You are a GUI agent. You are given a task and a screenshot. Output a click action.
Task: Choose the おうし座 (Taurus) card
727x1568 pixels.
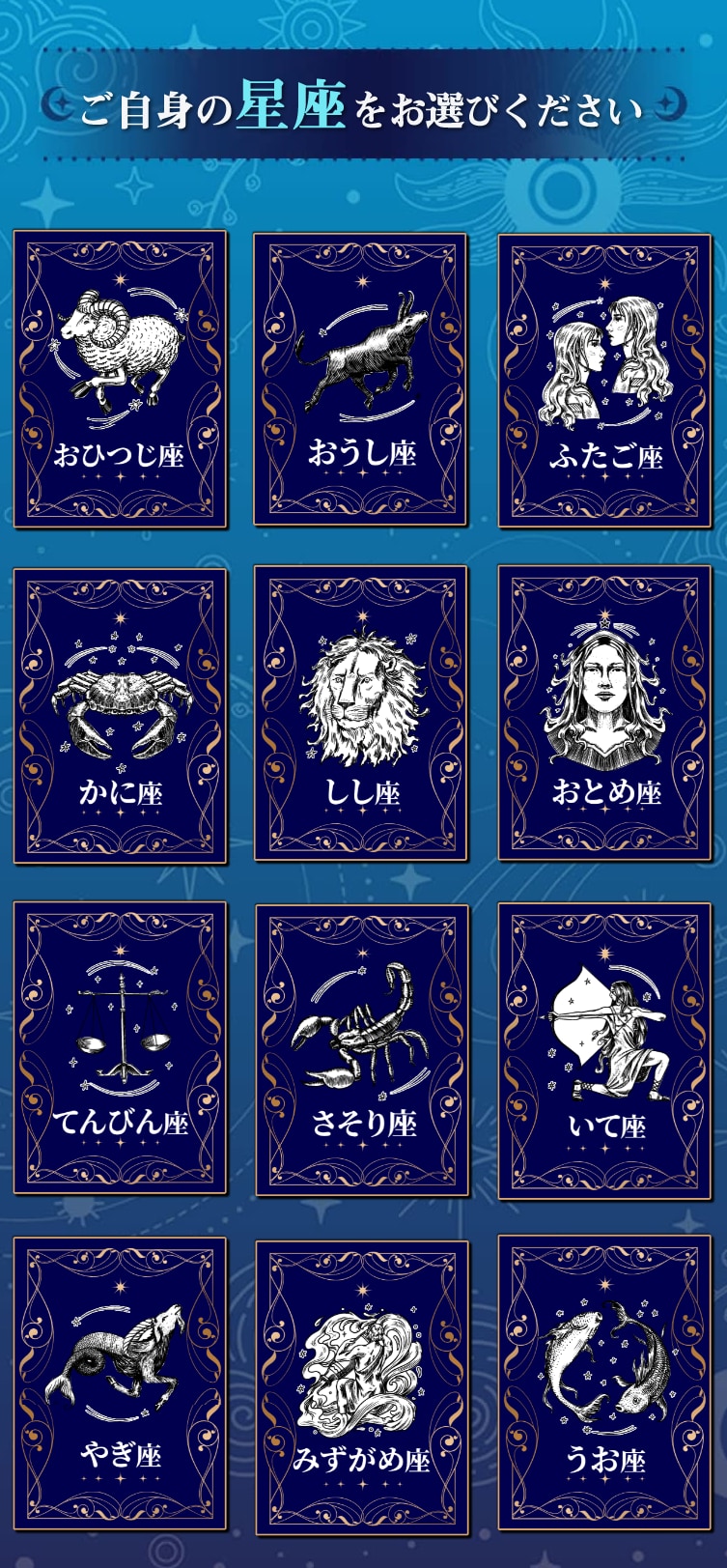[x=360, y=379]
